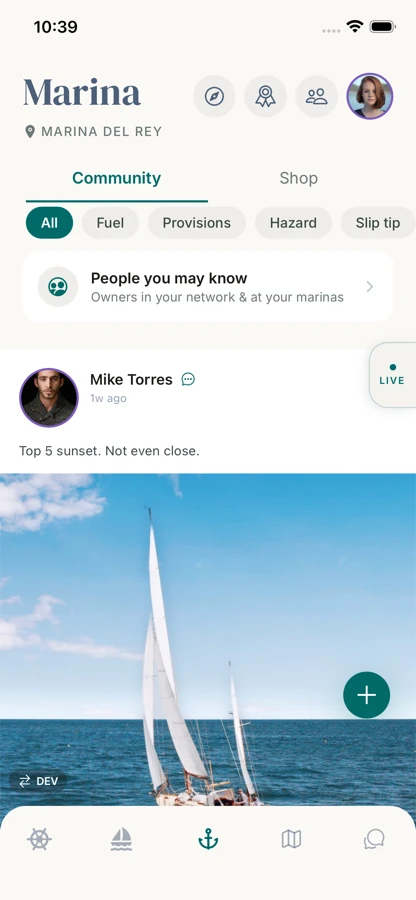The image size is (416, 900).
Task: Switch to the Shop tab
Action: (298, 178)
